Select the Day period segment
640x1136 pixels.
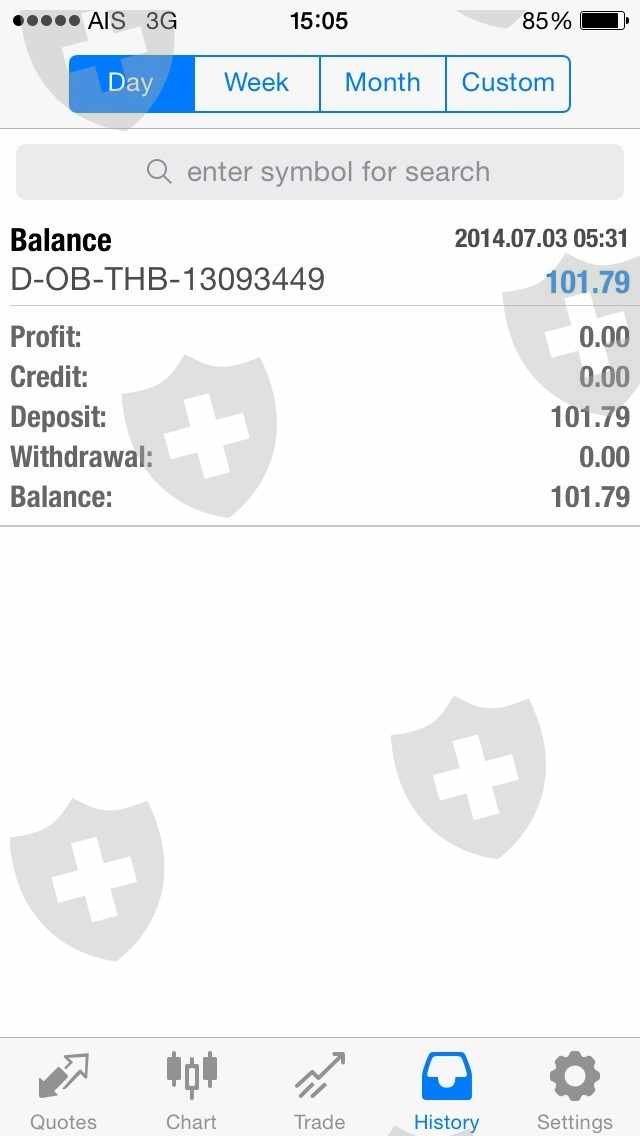click(x=131, y=83)
